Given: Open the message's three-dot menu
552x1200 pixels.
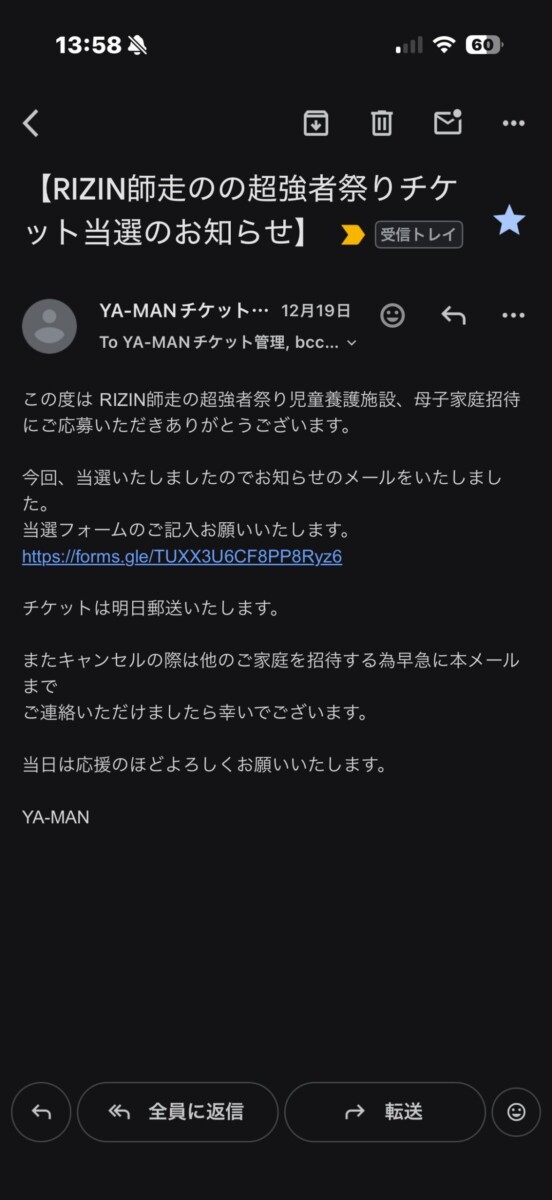Looking at the screenshot, I should (514, 315).
